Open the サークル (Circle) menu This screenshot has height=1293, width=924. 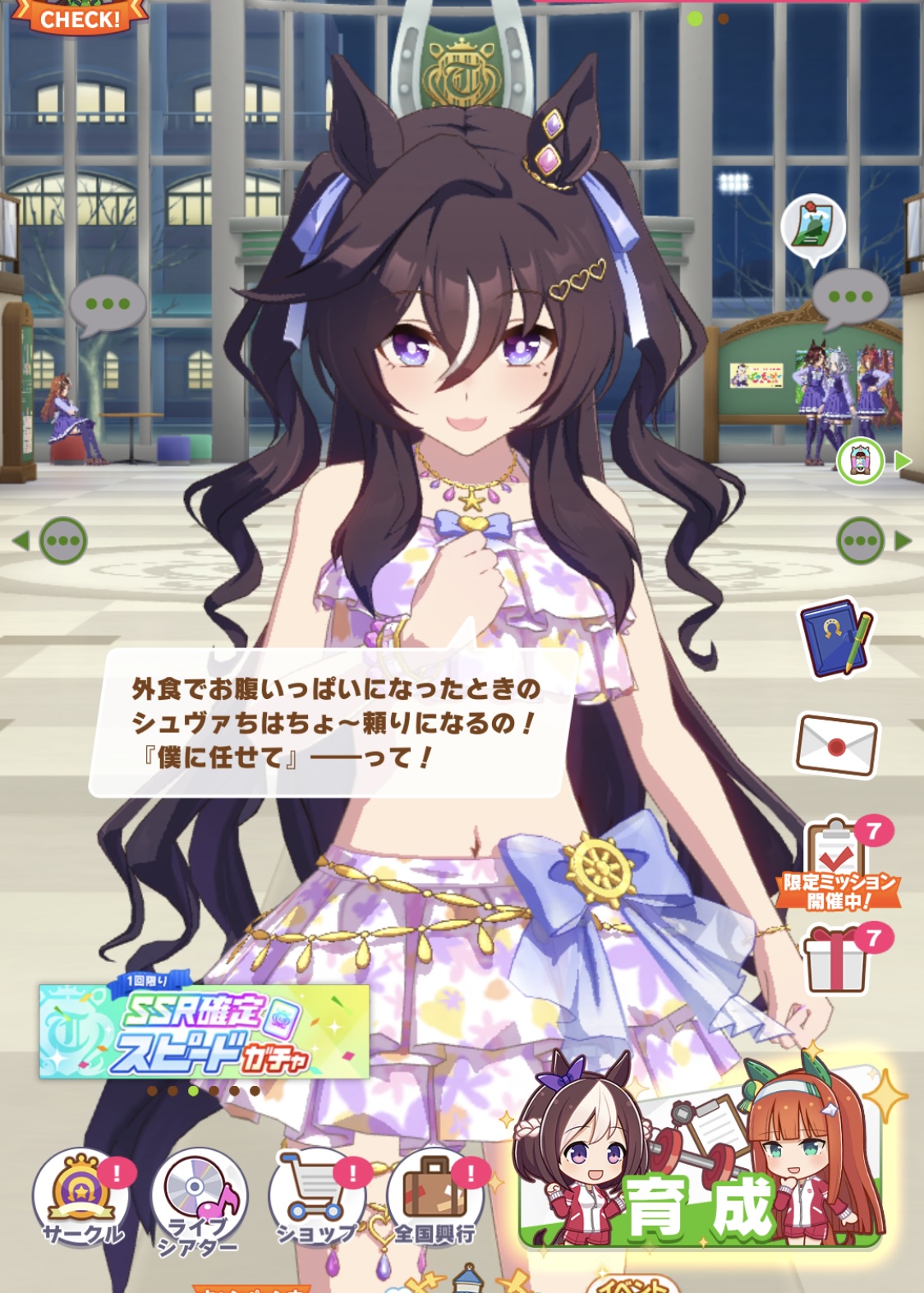click(x=81, y=1198)
